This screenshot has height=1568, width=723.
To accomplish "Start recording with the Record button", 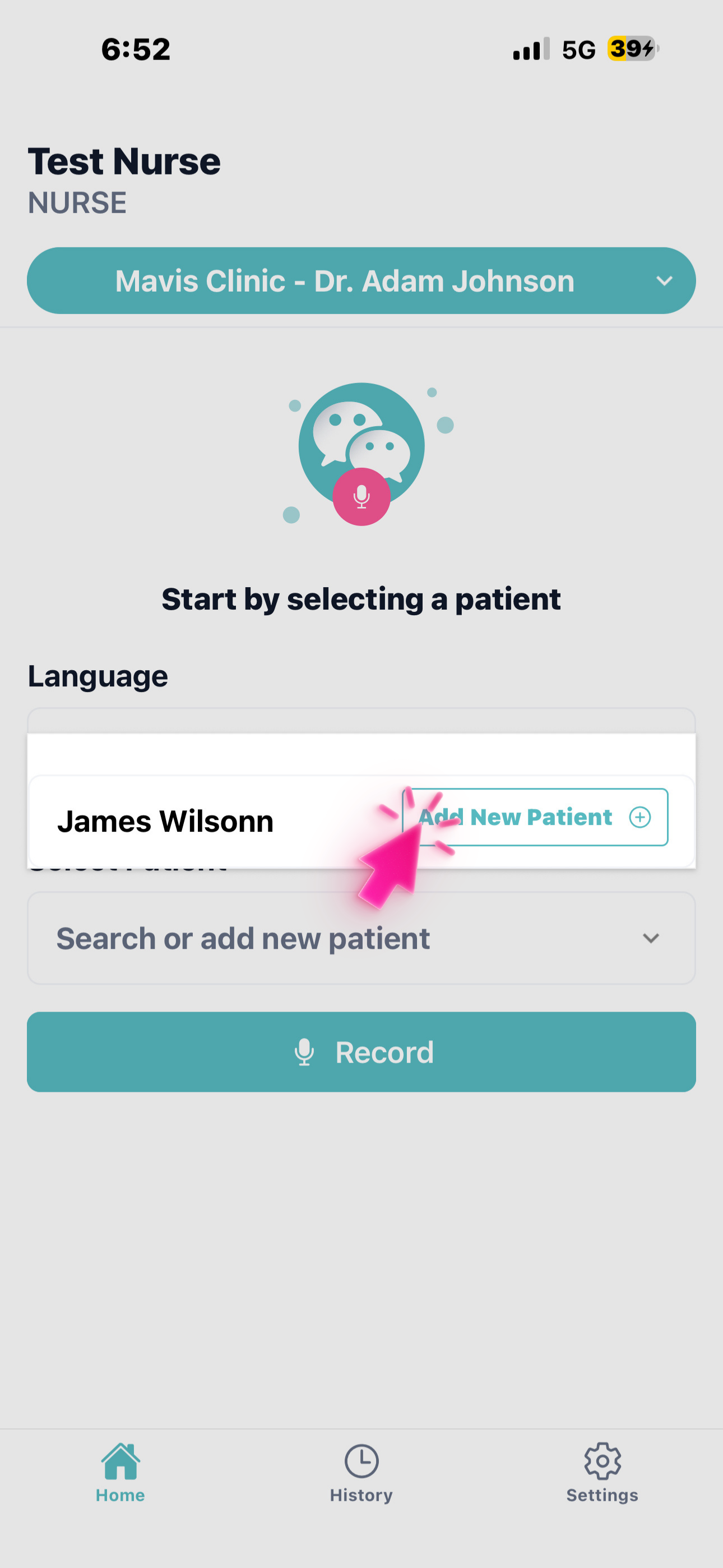I will point(361,1052).
